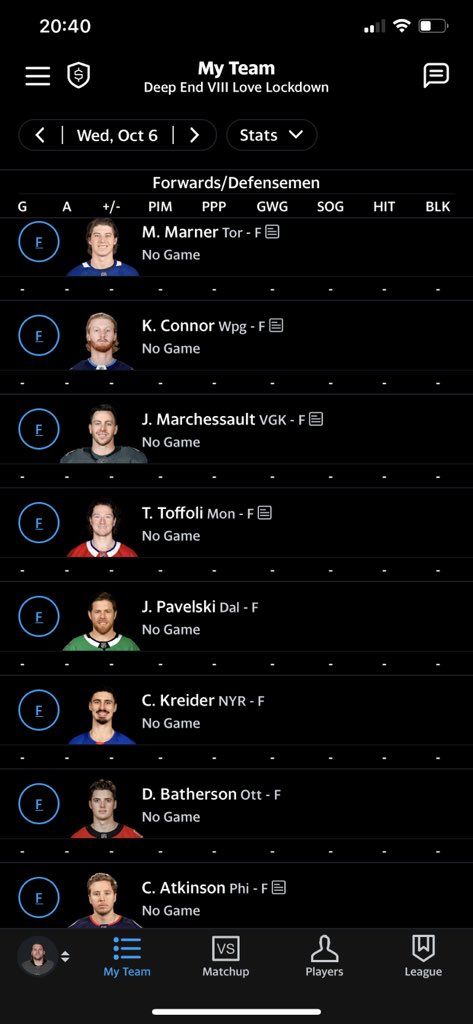Open T. Toffoli's player details

172,513
